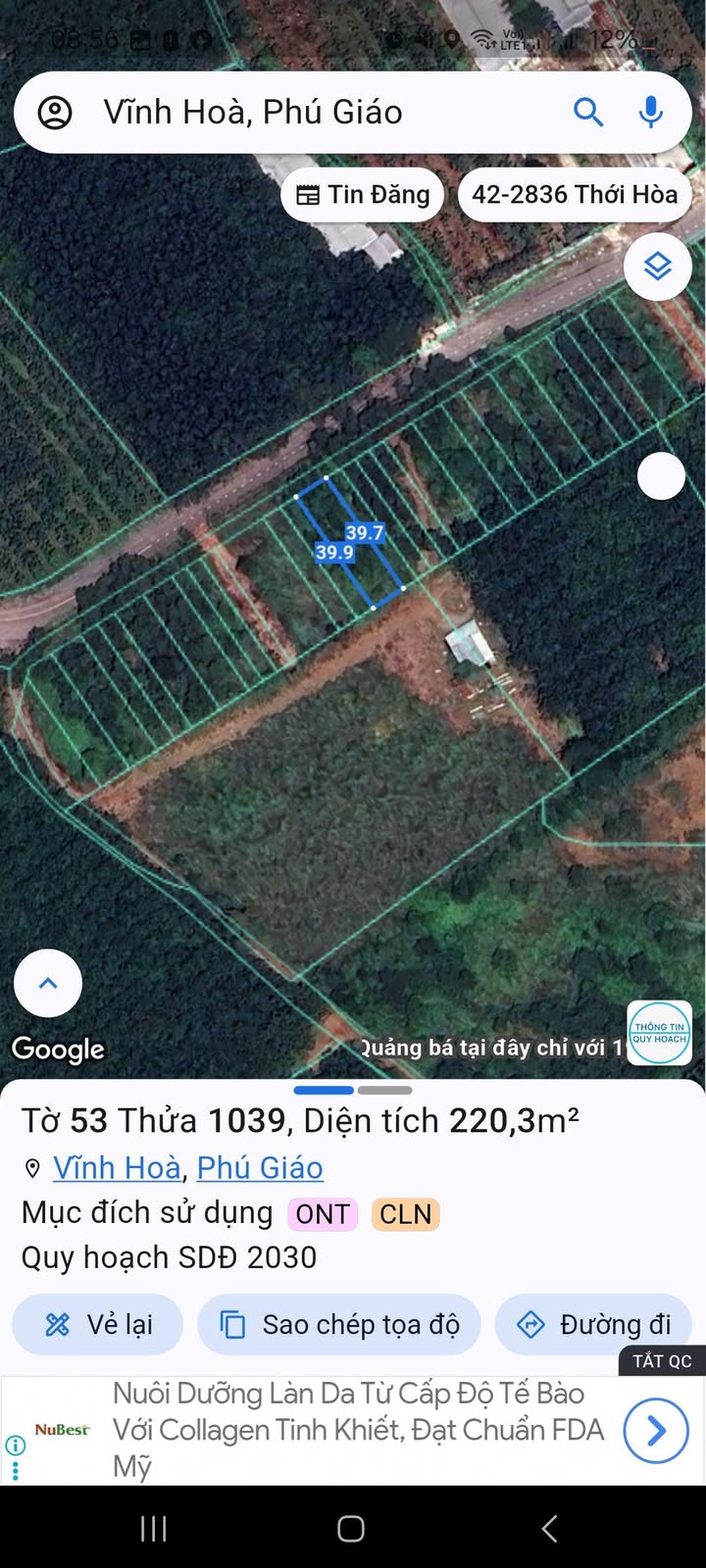706x1568 pixels.
Task: Get directions with Đường đi
Action: point(594,1325)
